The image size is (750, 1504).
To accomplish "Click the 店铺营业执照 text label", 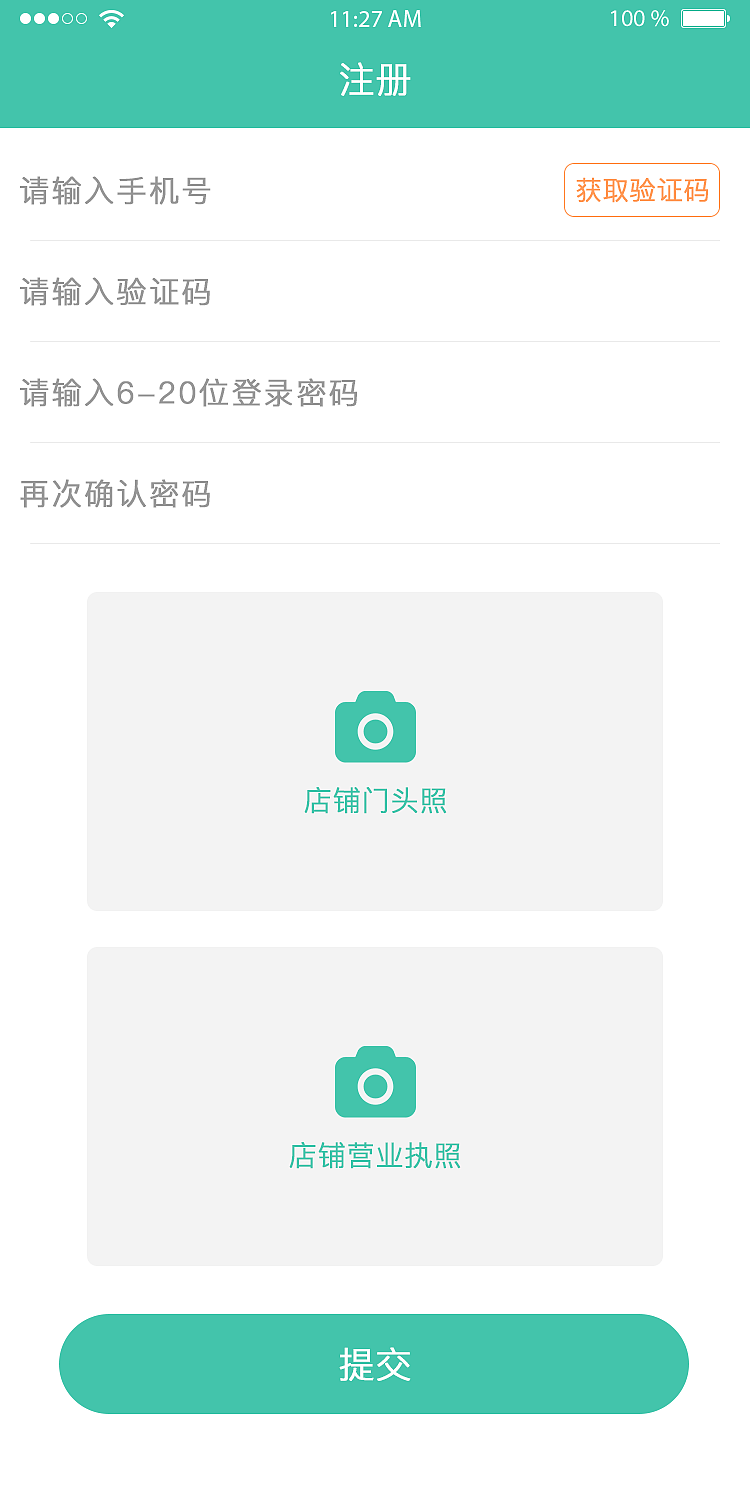I will (375, 1154).
